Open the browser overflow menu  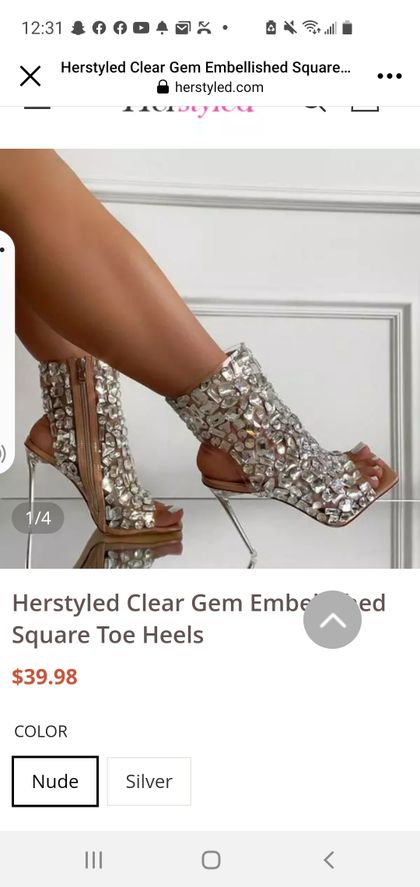(389, 76)
